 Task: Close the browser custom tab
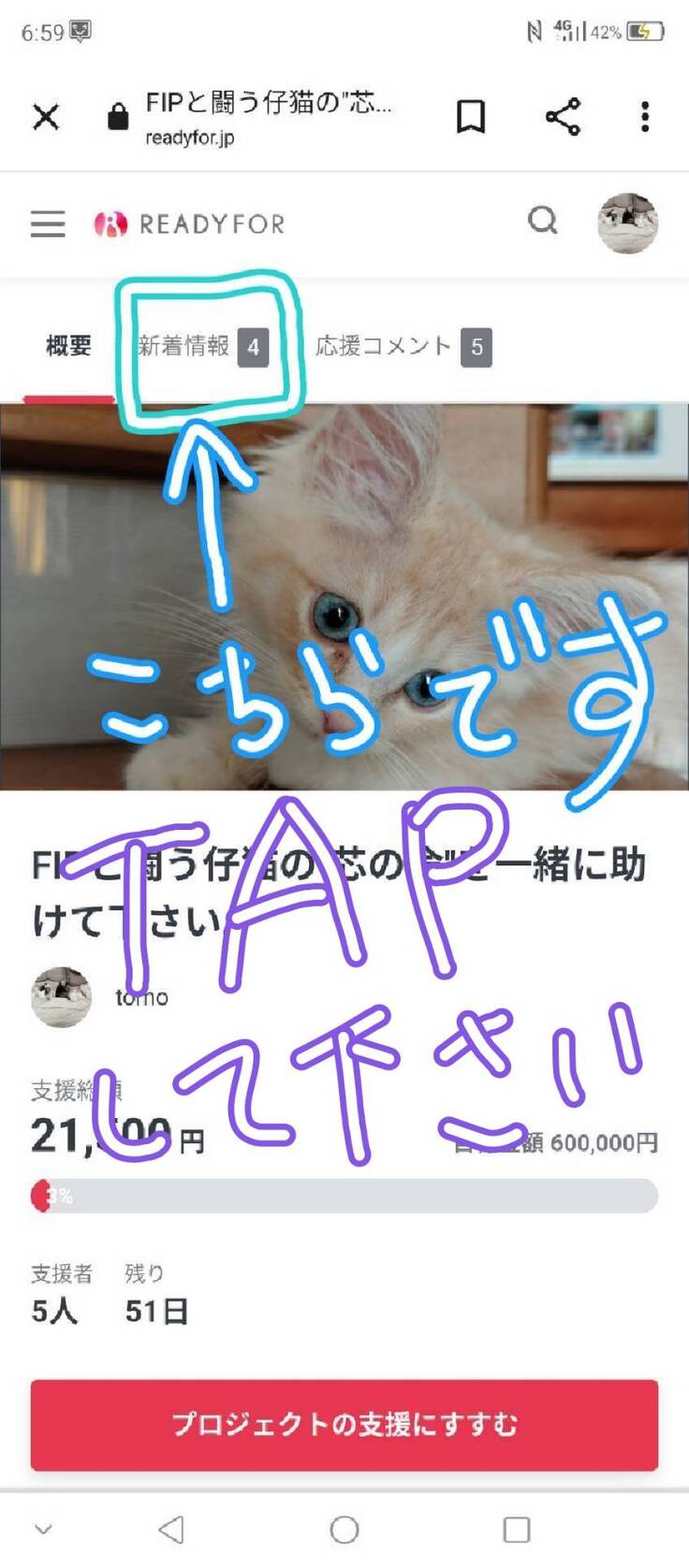click(x=46, y=117)
